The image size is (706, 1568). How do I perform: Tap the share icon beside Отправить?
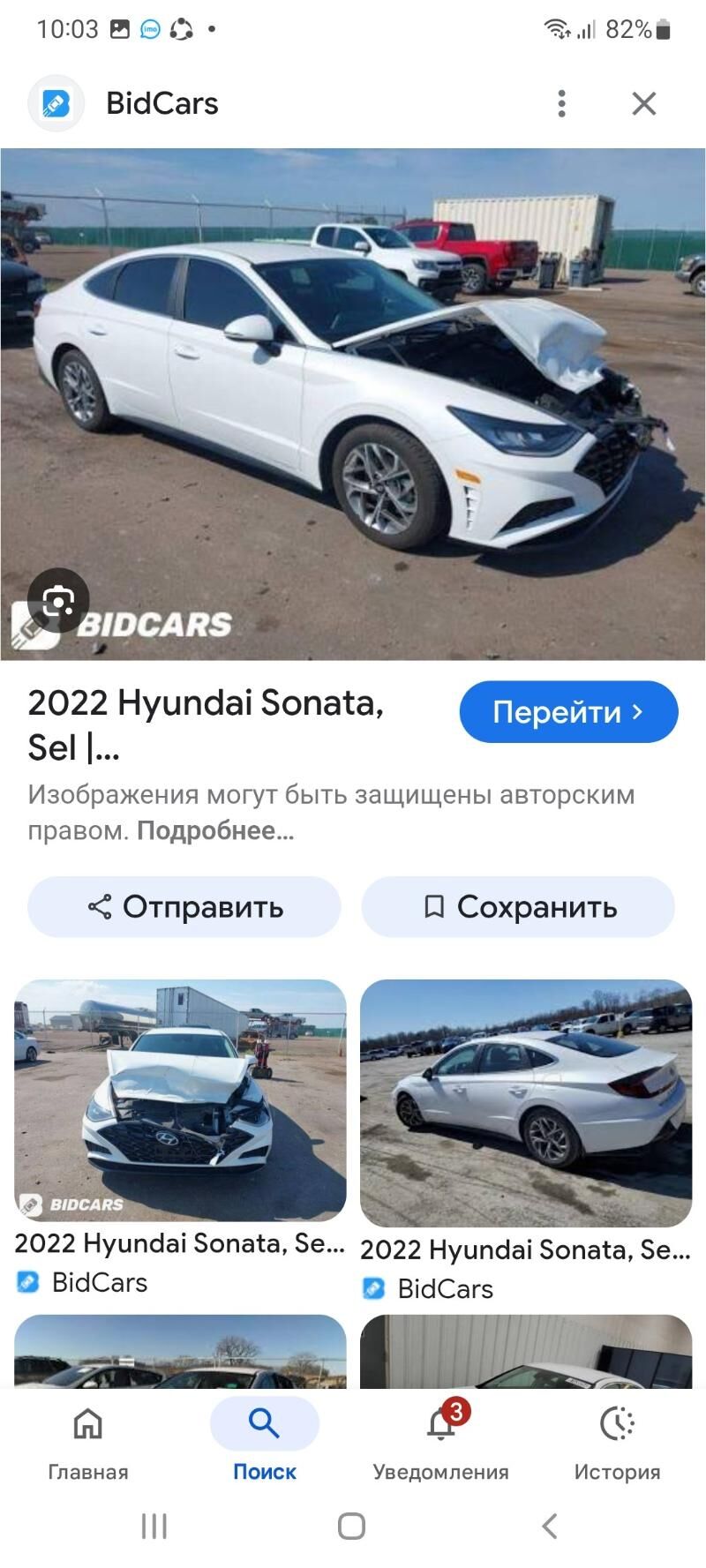[x=100, y=906]
